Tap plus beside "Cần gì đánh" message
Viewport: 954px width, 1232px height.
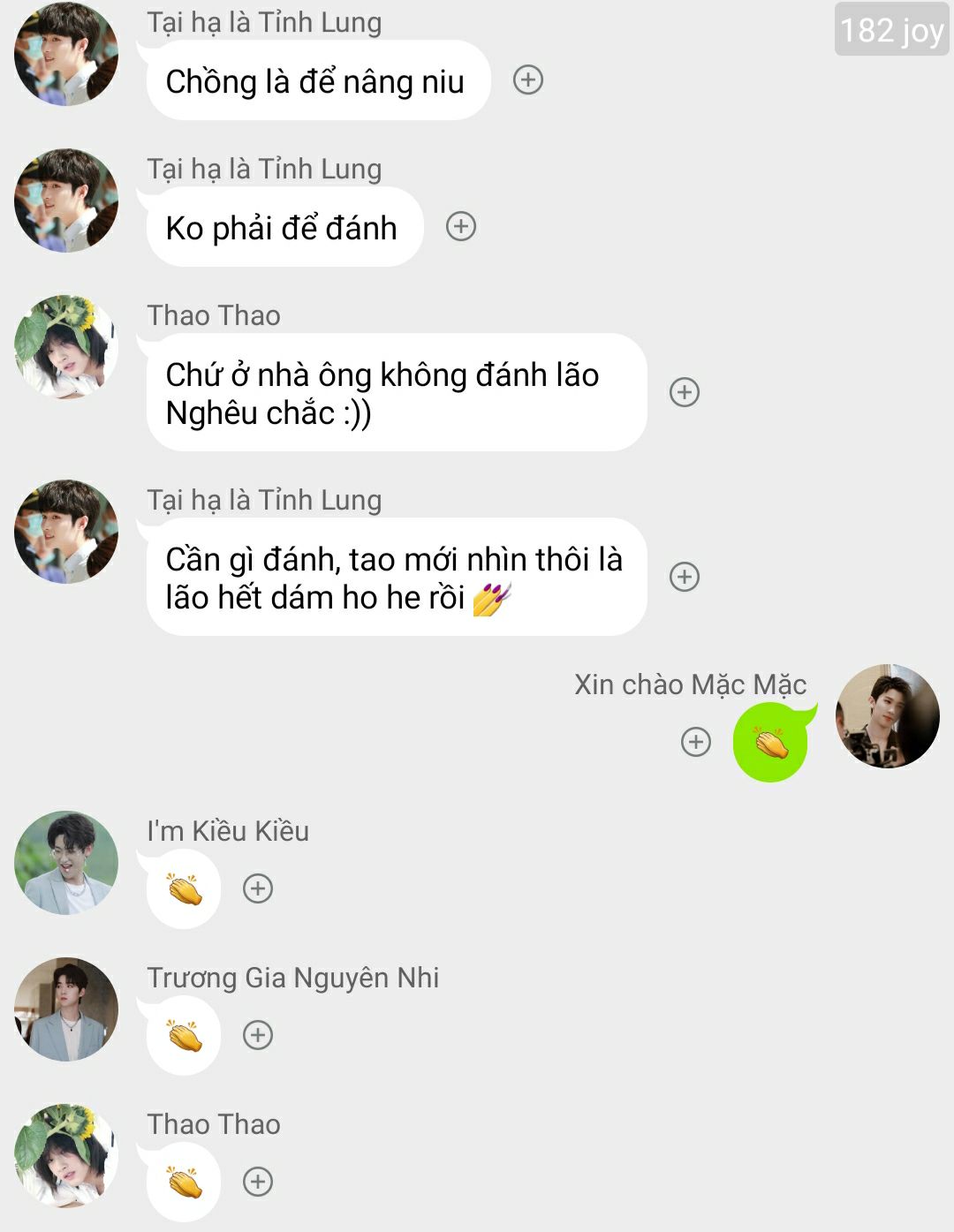[685, 577]
